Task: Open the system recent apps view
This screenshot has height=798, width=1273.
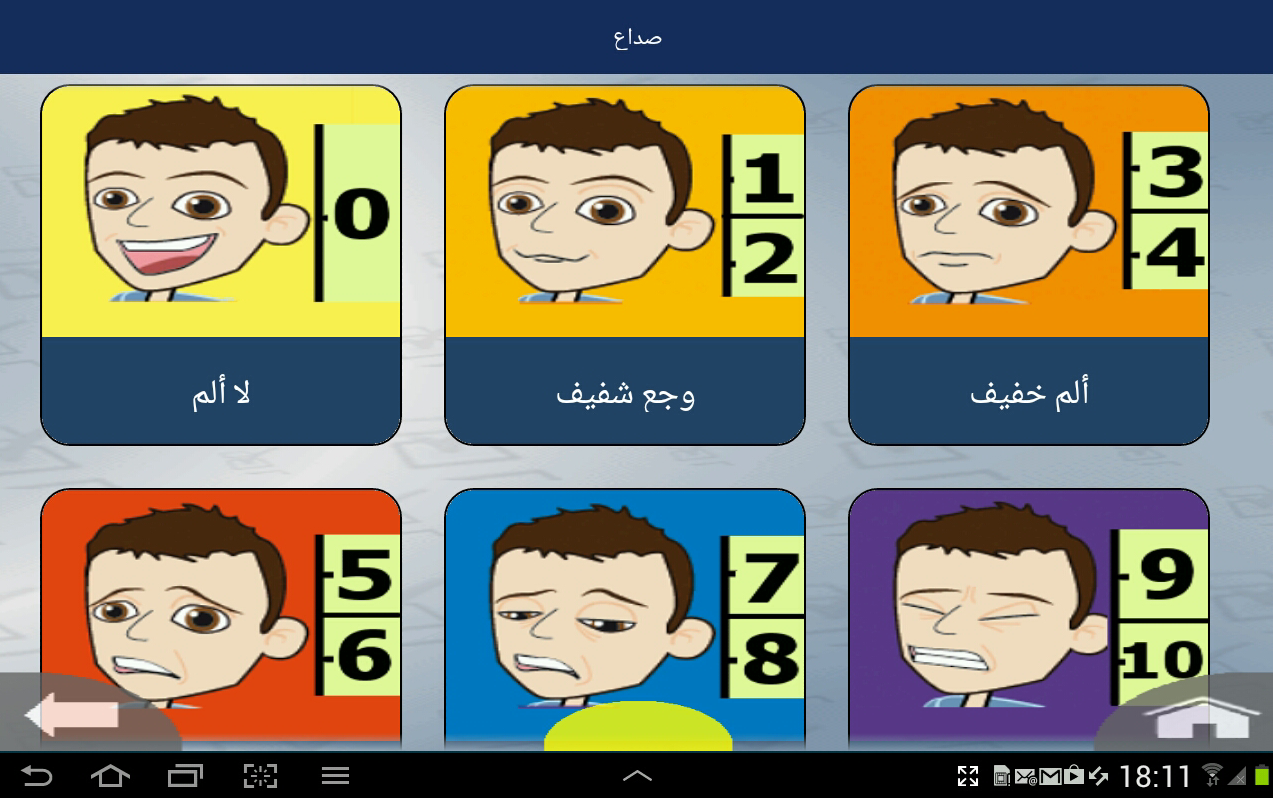Action: [x=186, y=775]
